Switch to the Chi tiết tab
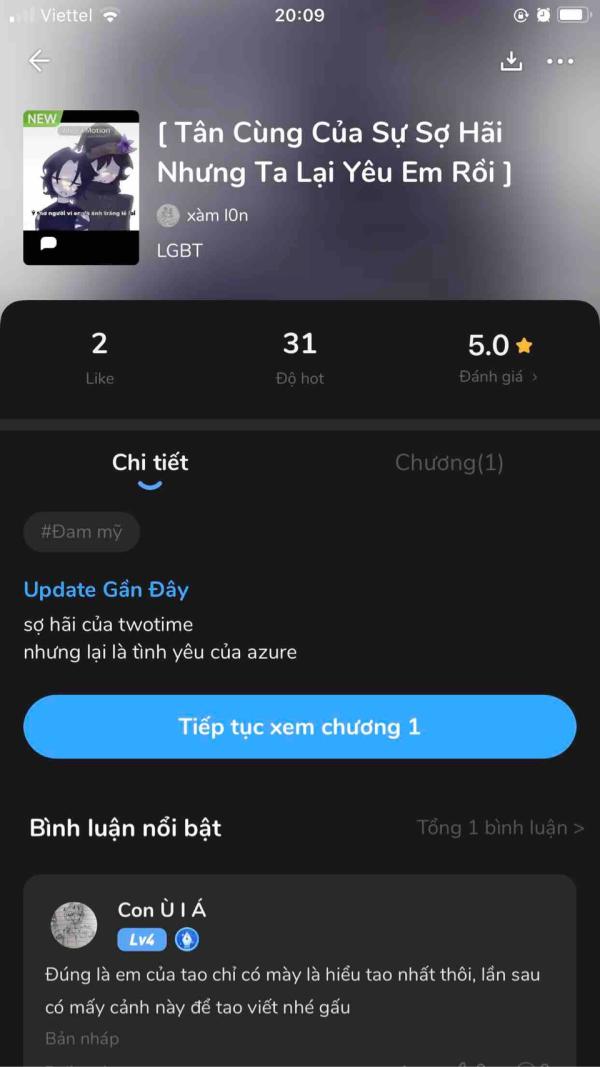 point(150,462)
